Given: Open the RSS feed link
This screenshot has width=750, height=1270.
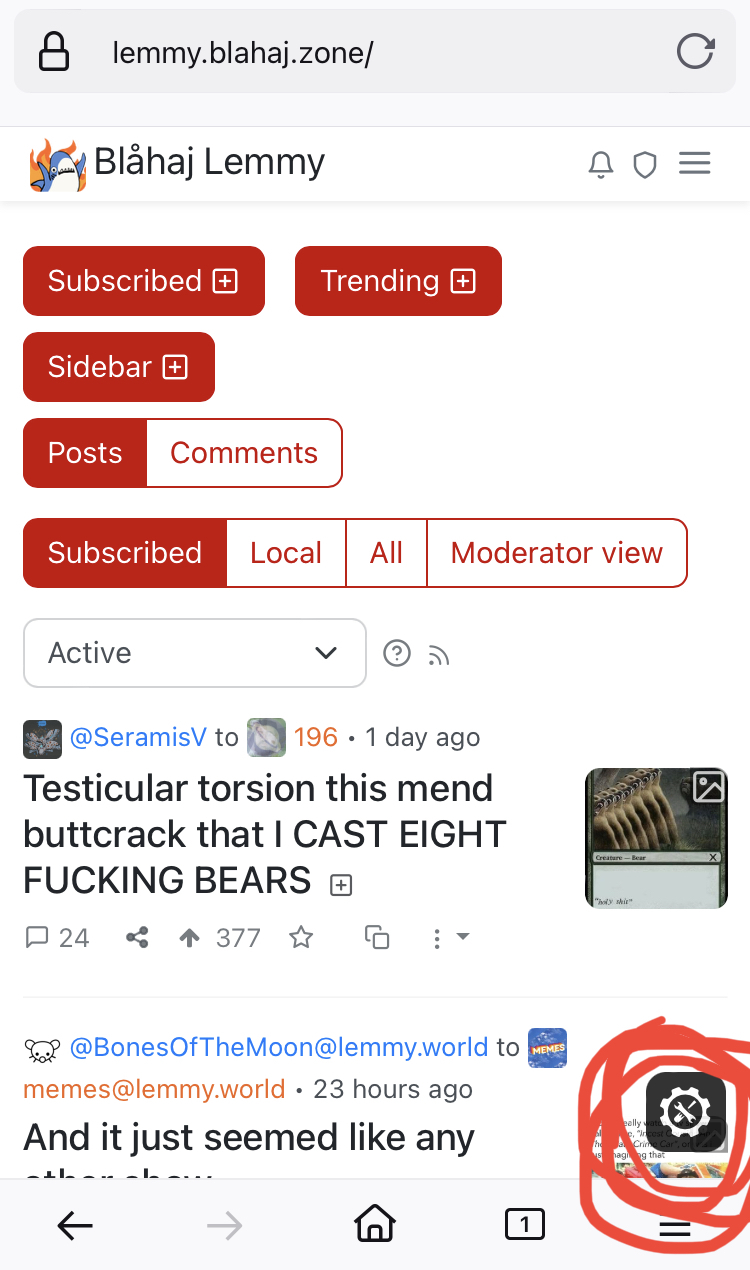Looking at the screenshot, I should [x=439, y=655].
